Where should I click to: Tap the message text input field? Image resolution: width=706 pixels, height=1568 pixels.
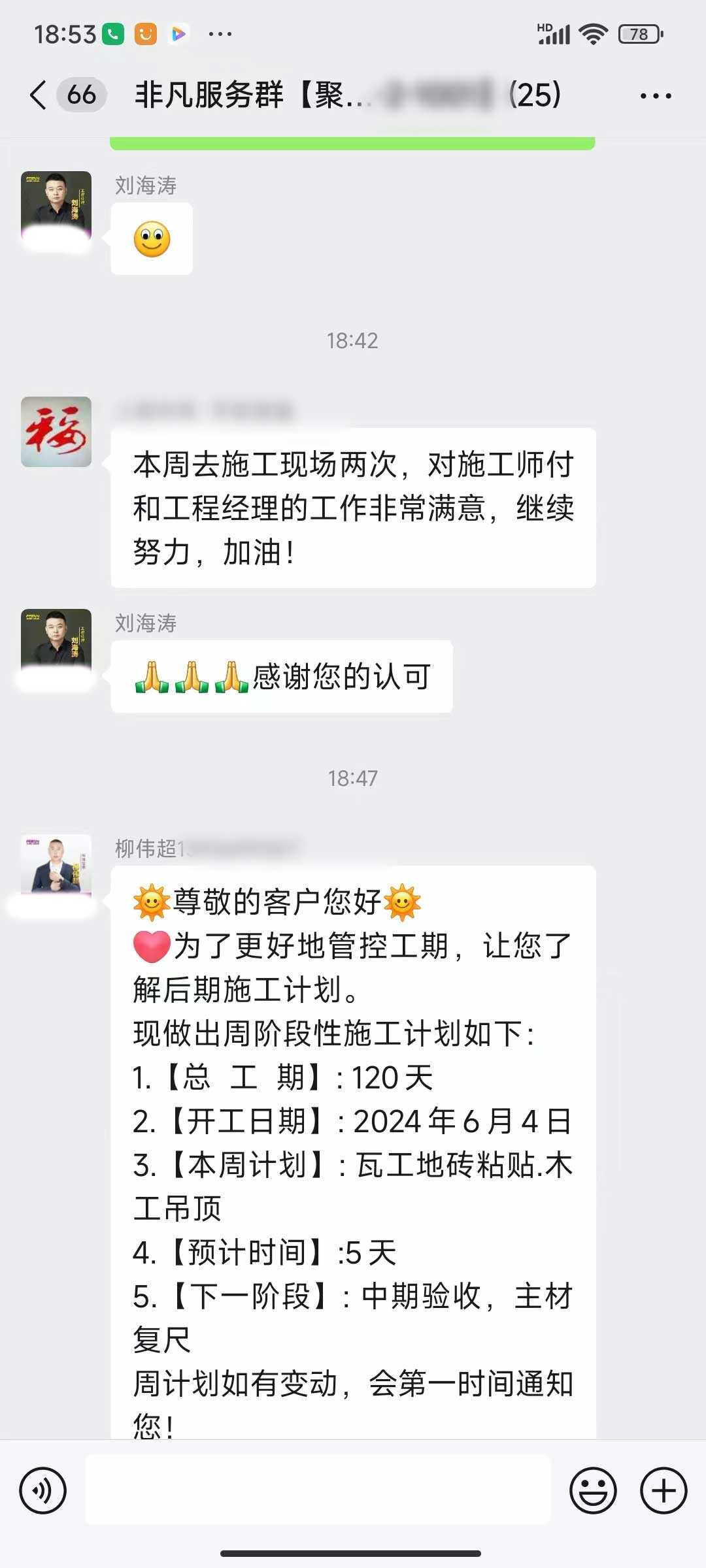pos(318,1490)
